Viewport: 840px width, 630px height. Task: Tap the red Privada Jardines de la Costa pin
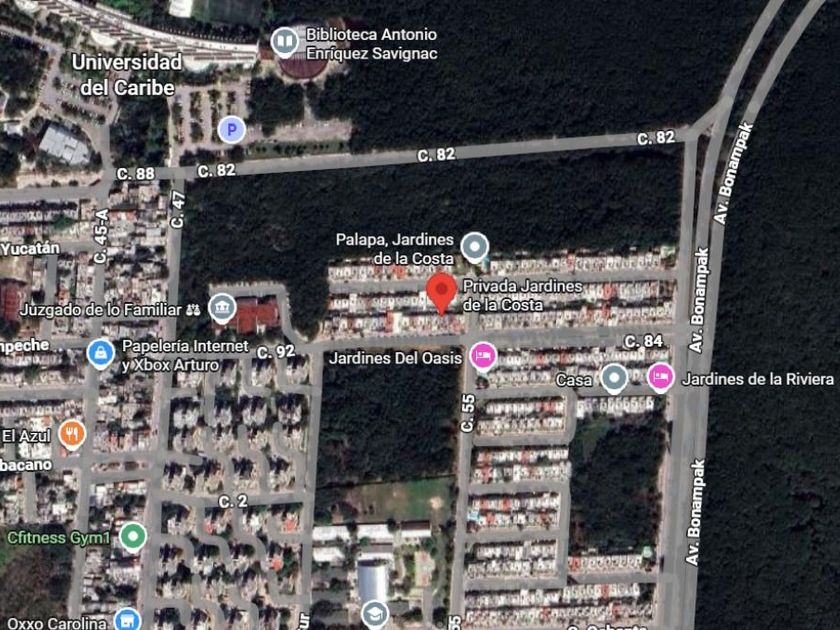tap(441, 292)
